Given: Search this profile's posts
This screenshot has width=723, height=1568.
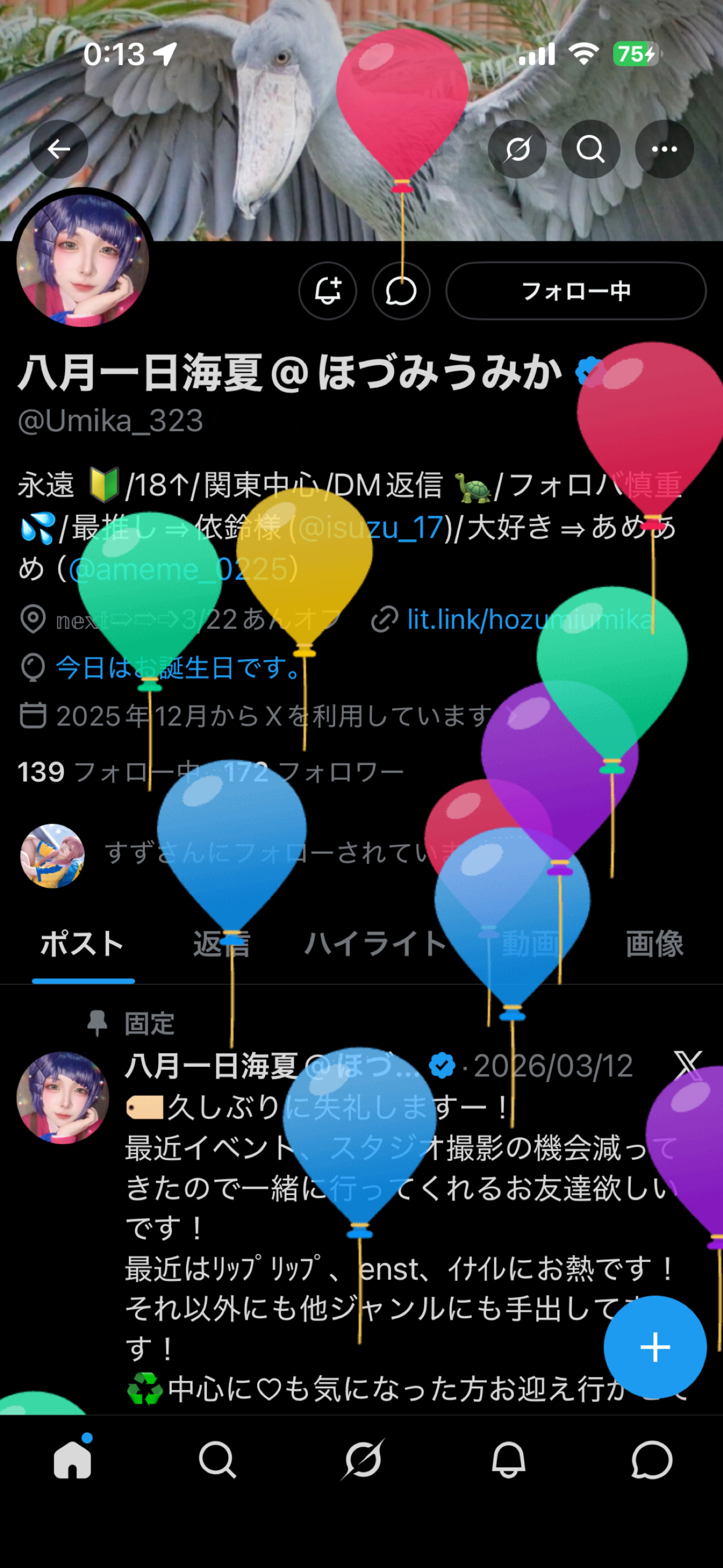Looking at the screenshot, I should pos(590,149).
